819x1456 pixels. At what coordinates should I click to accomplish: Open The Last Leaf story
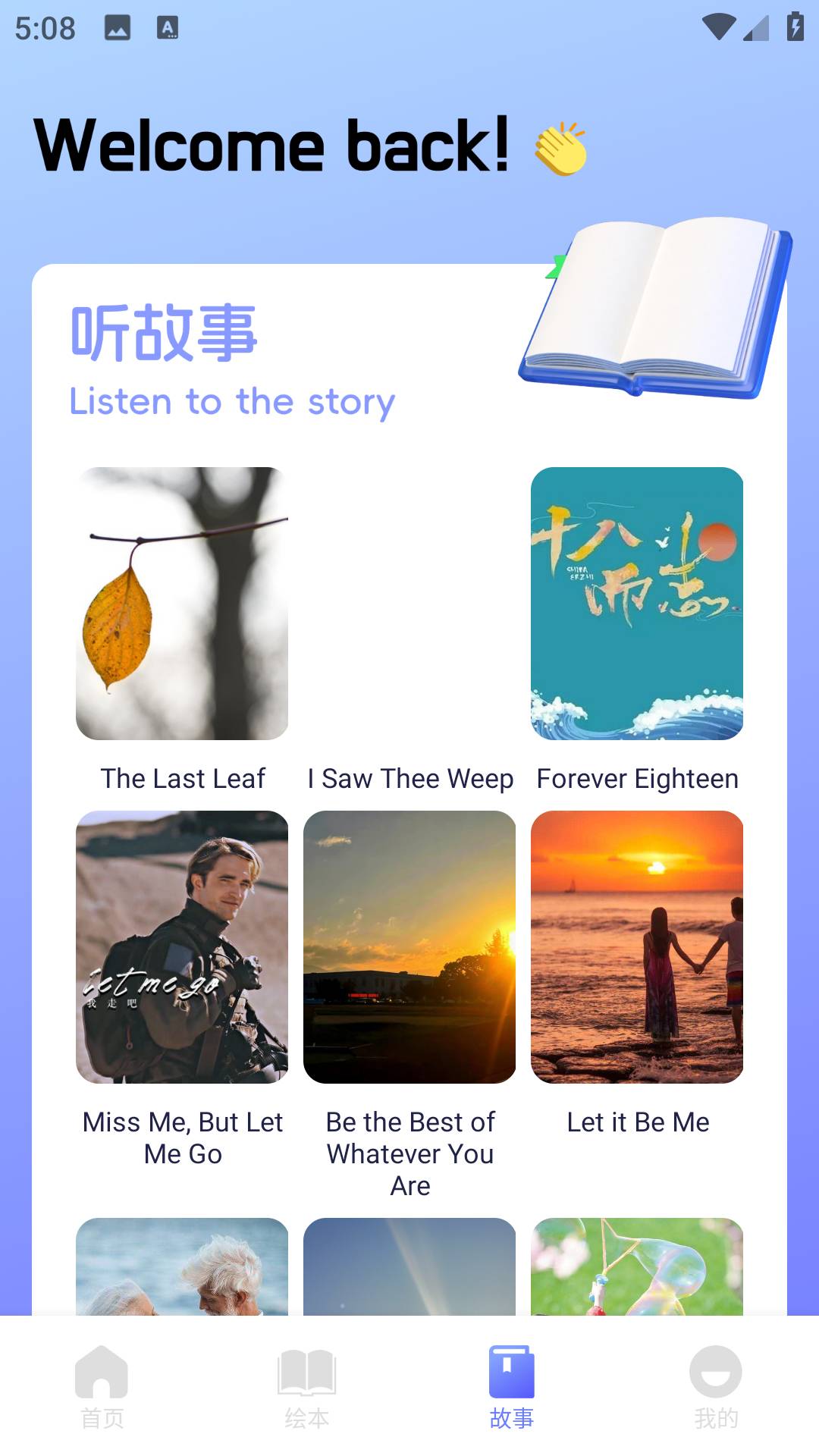[x=182, y=604]
